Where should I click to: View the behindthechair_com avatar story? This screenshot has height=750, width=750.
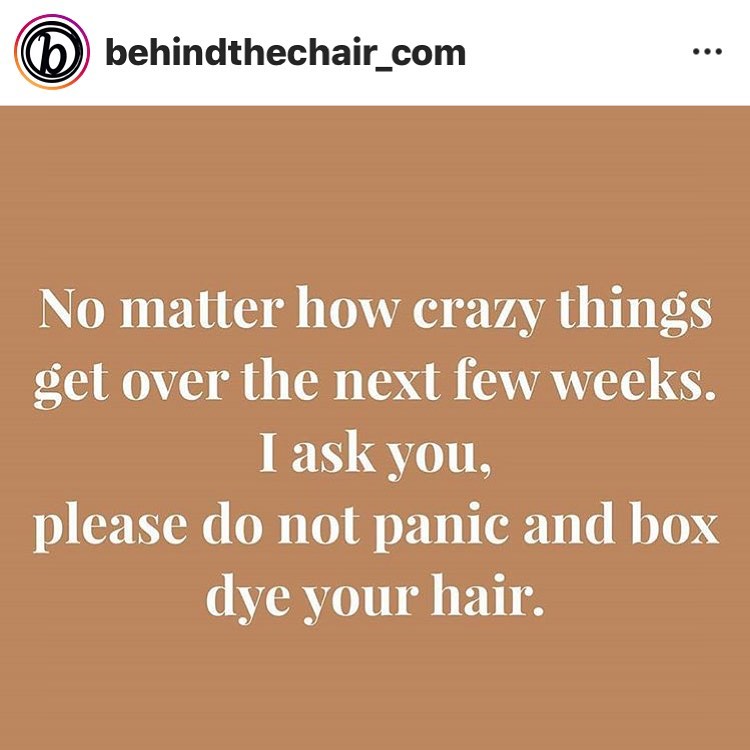(52, 52)
